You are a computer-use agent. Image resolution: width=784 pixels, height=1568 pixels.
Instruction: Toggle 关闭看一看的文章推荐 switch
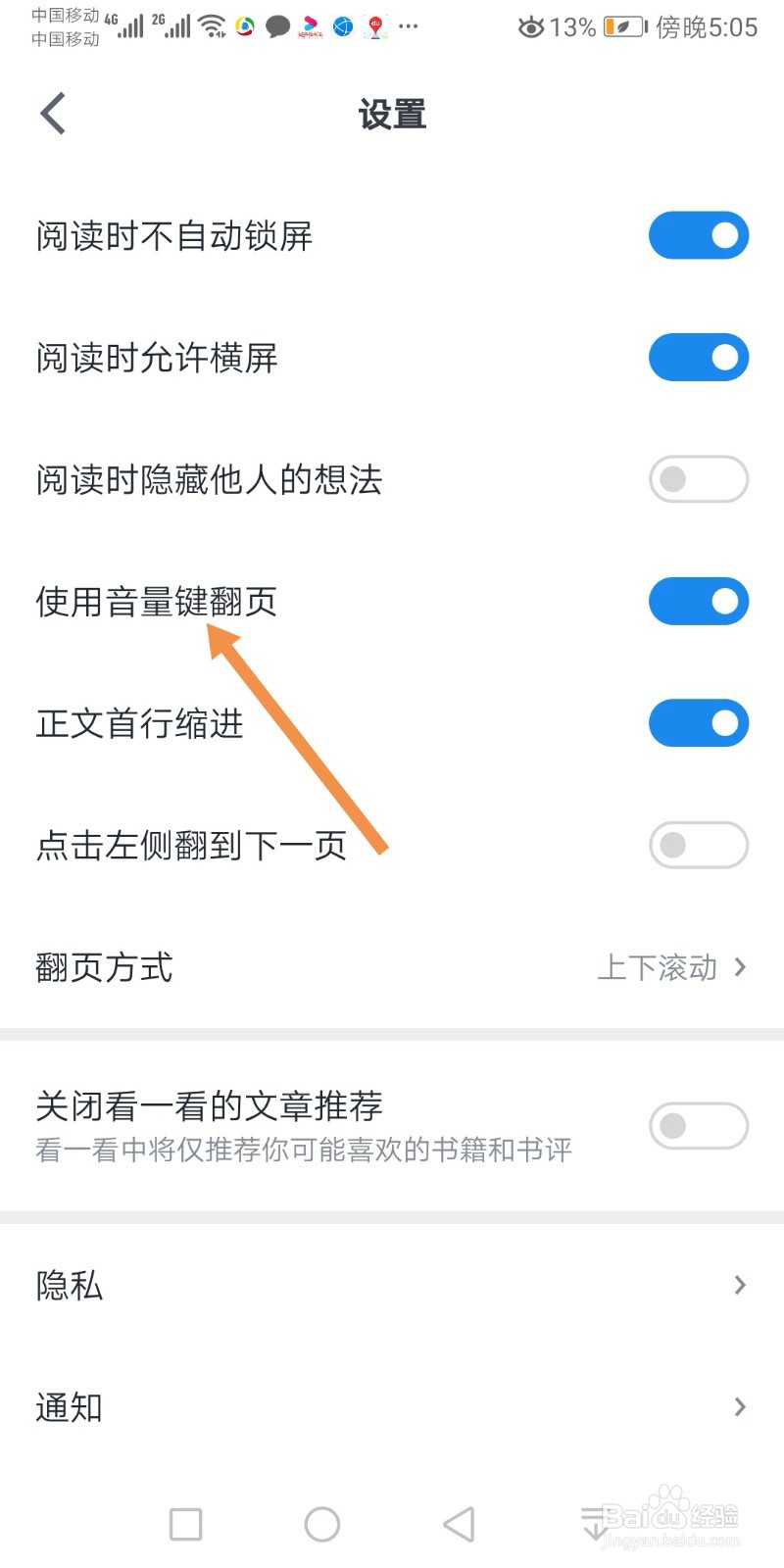(699, 1125)
